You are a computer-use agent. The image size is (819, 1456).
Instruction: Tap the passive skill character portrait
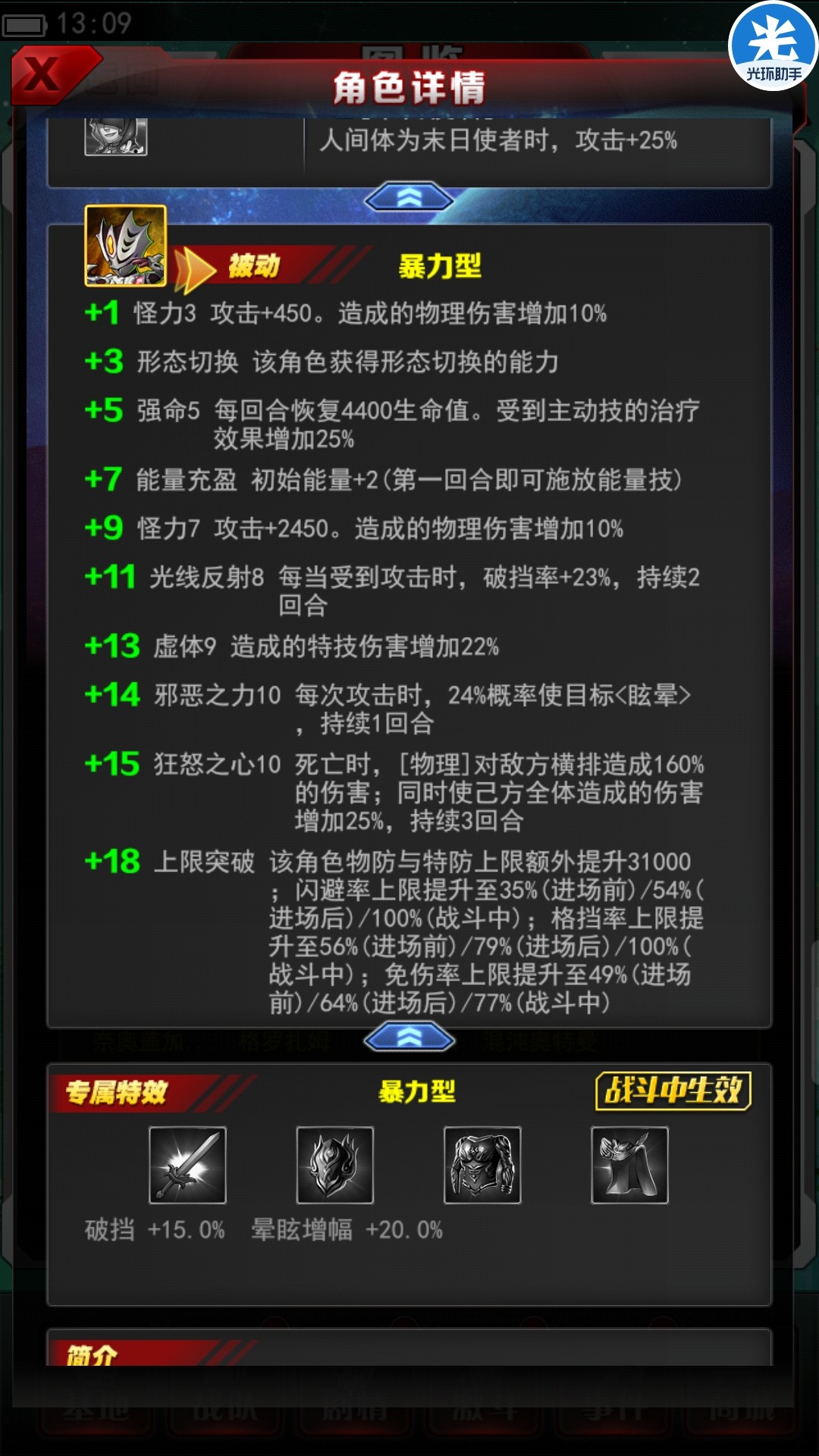tap(125, 246)
